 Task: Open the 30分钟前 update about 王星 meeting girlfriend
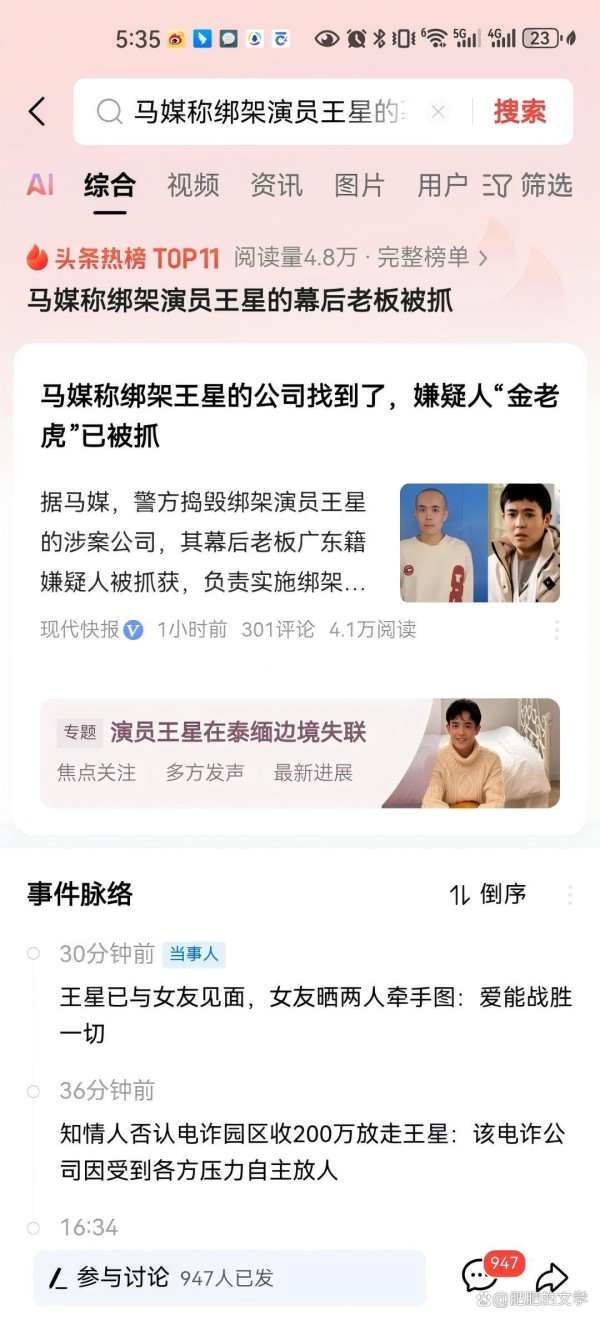(315, 1014)
